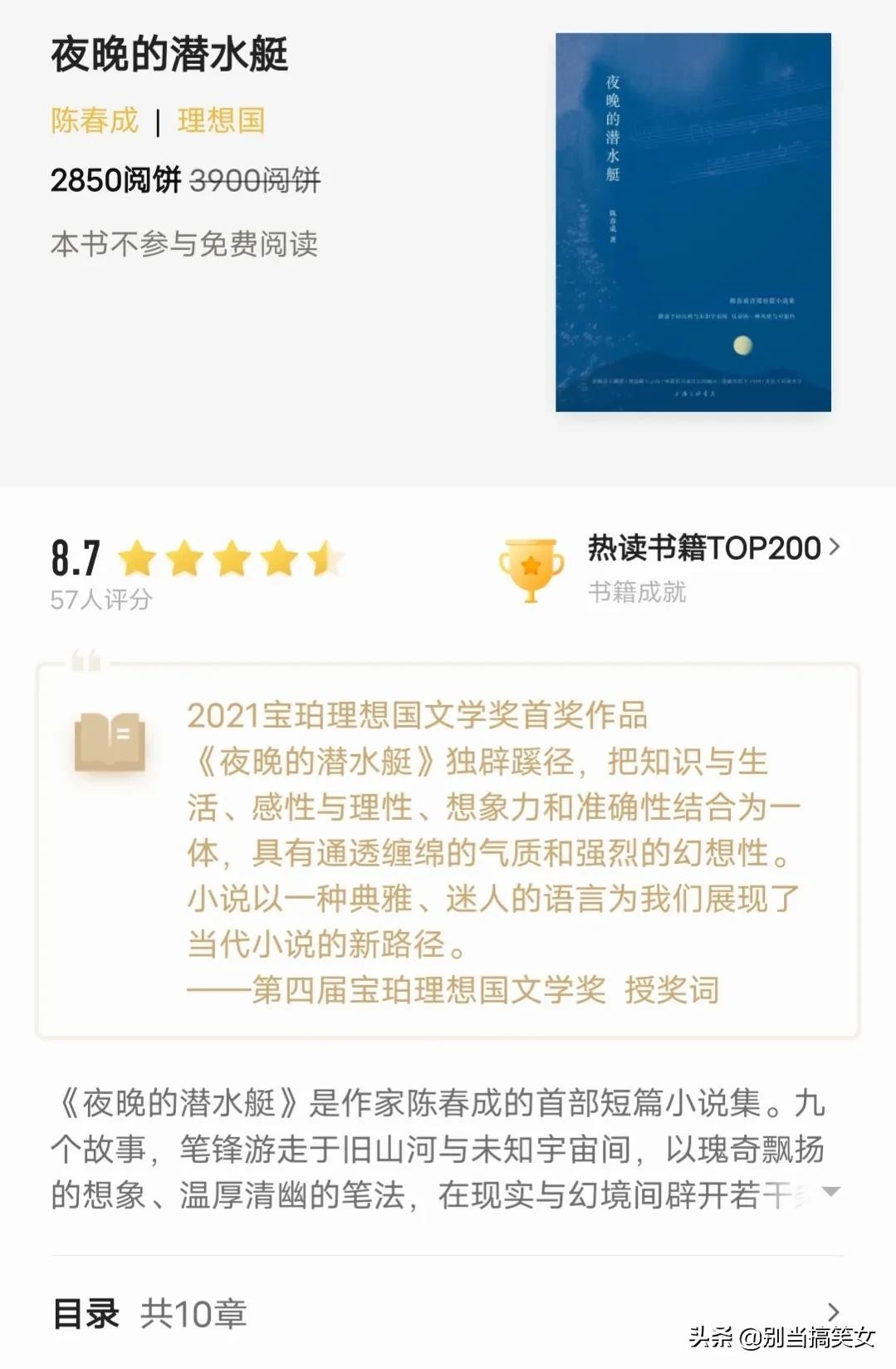Image resolution: width=896 pixels, height=1369 pixels.
Task: Open 热读书籍TOP200 ranking
Action: [x=712, y=548]
